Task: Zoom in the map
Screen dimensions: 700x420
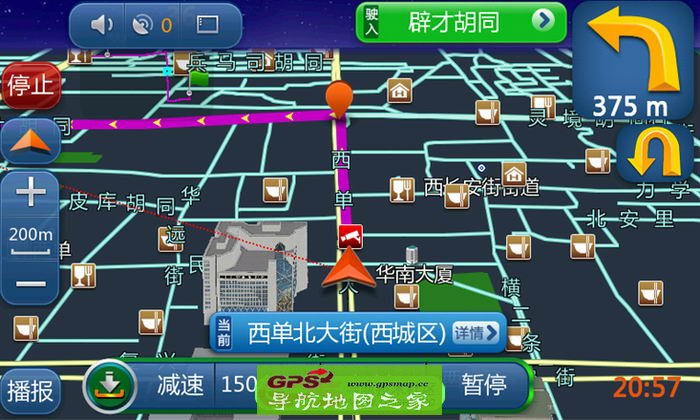Action: pos(30,190)
